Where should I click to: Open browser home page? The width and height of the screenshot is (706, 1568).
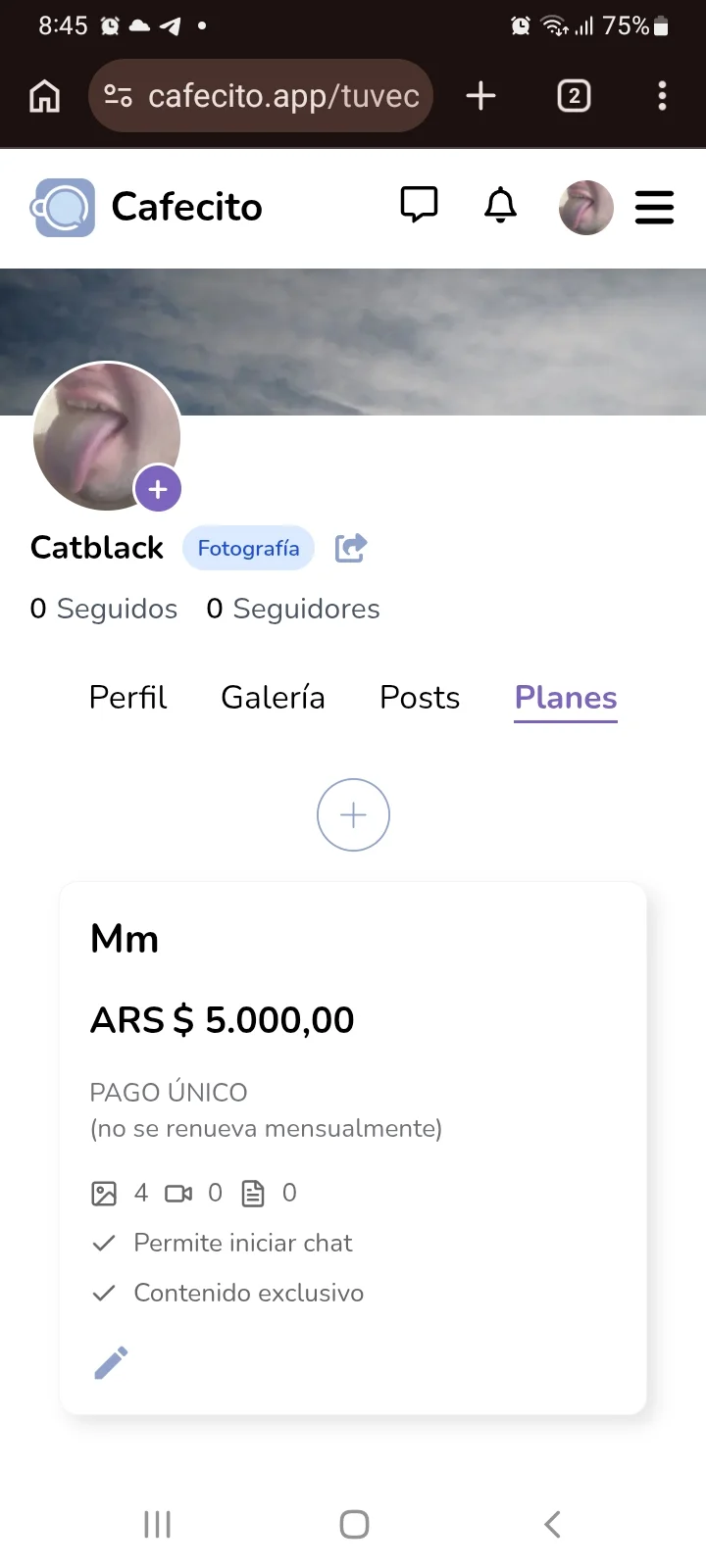tap(45, 96)
